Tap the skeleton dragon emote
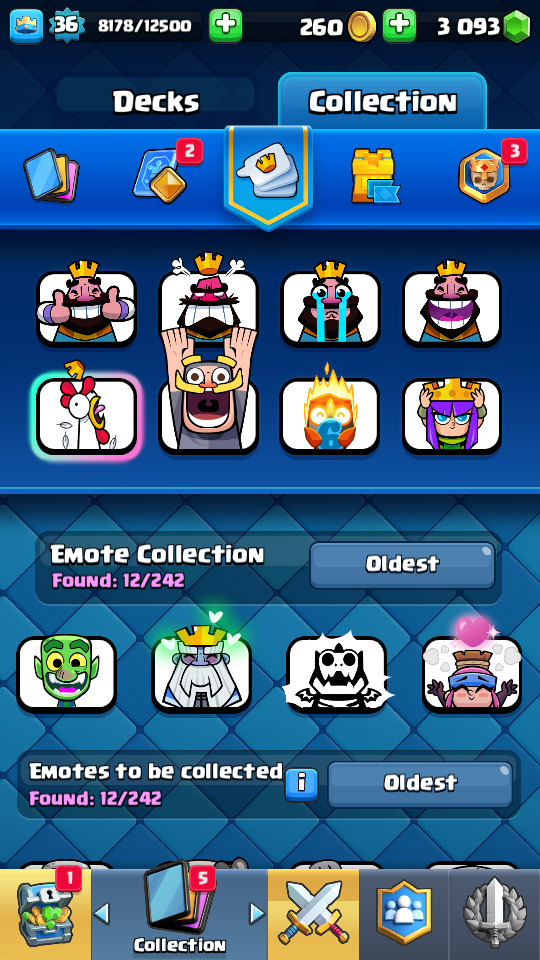Viewport: 540px width, 960px height. [x=337, y=673]
